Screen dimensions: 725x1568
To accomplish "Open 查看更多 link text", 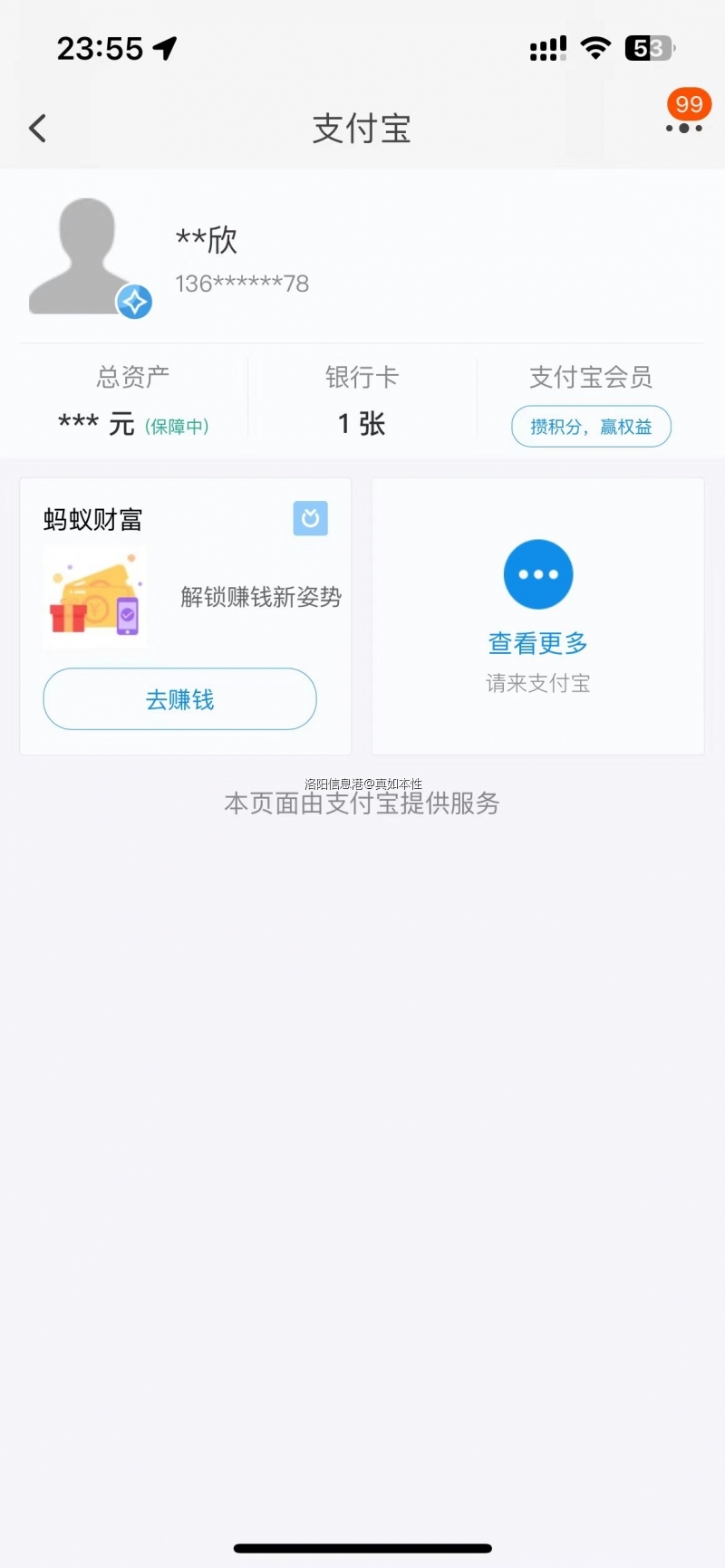I will (537, 644).
